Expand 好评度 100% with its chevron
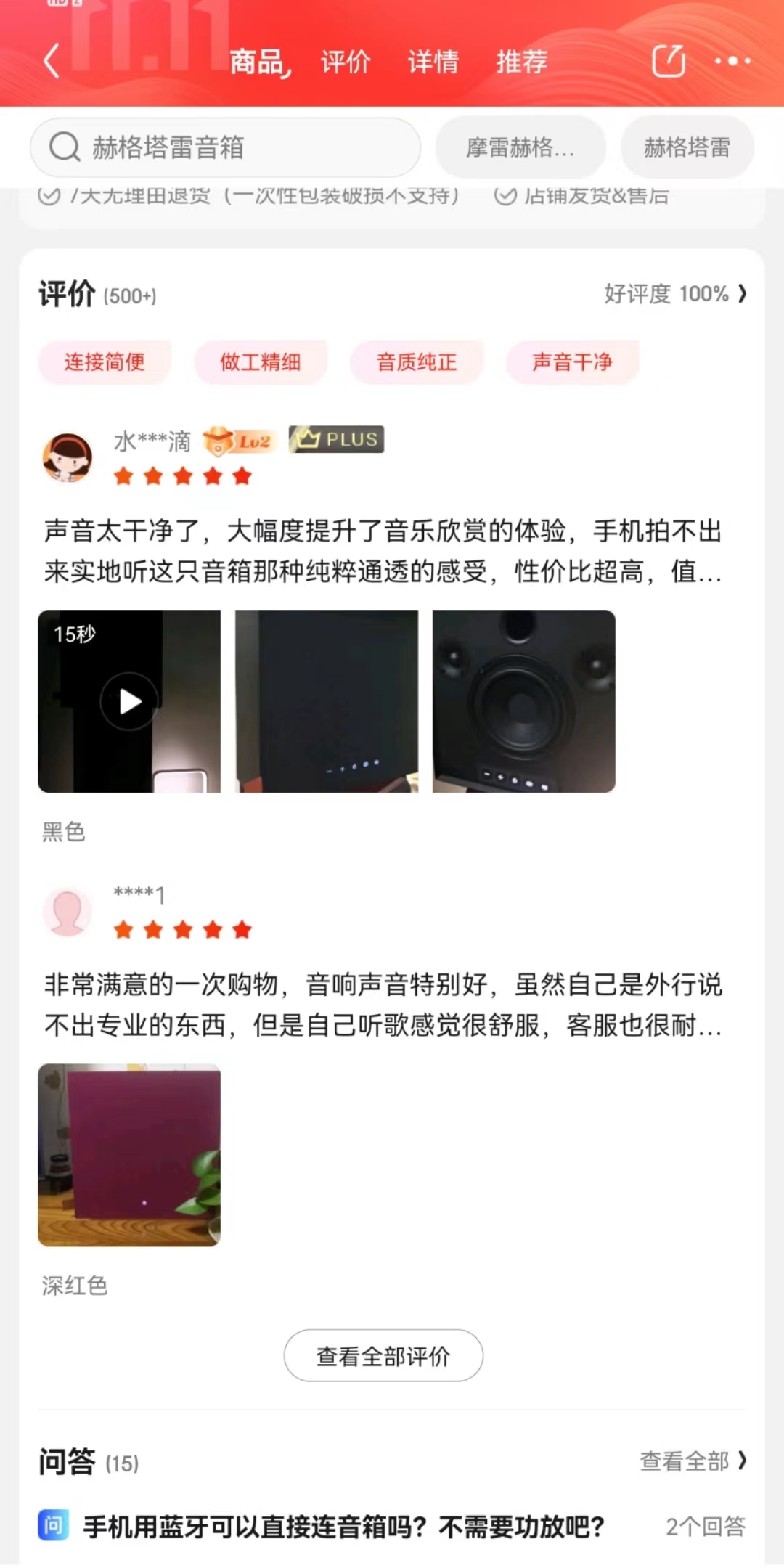 (674, 294)
